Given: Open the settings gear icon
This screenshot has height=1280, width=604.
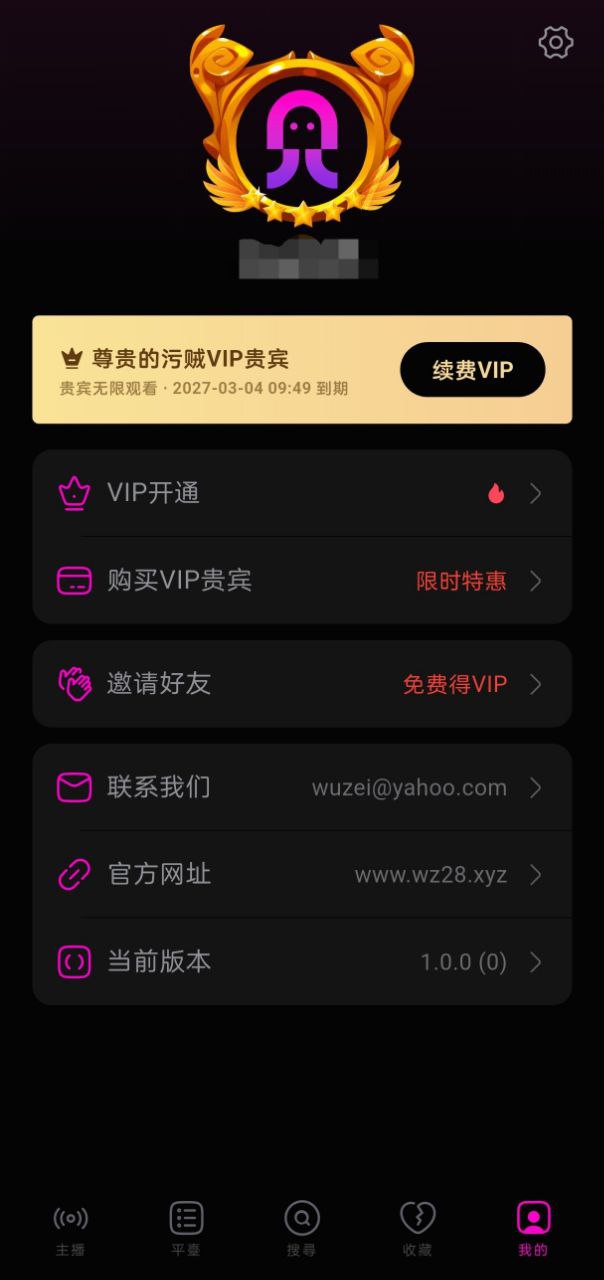Looking at the screenshot, I should point(556,42).
